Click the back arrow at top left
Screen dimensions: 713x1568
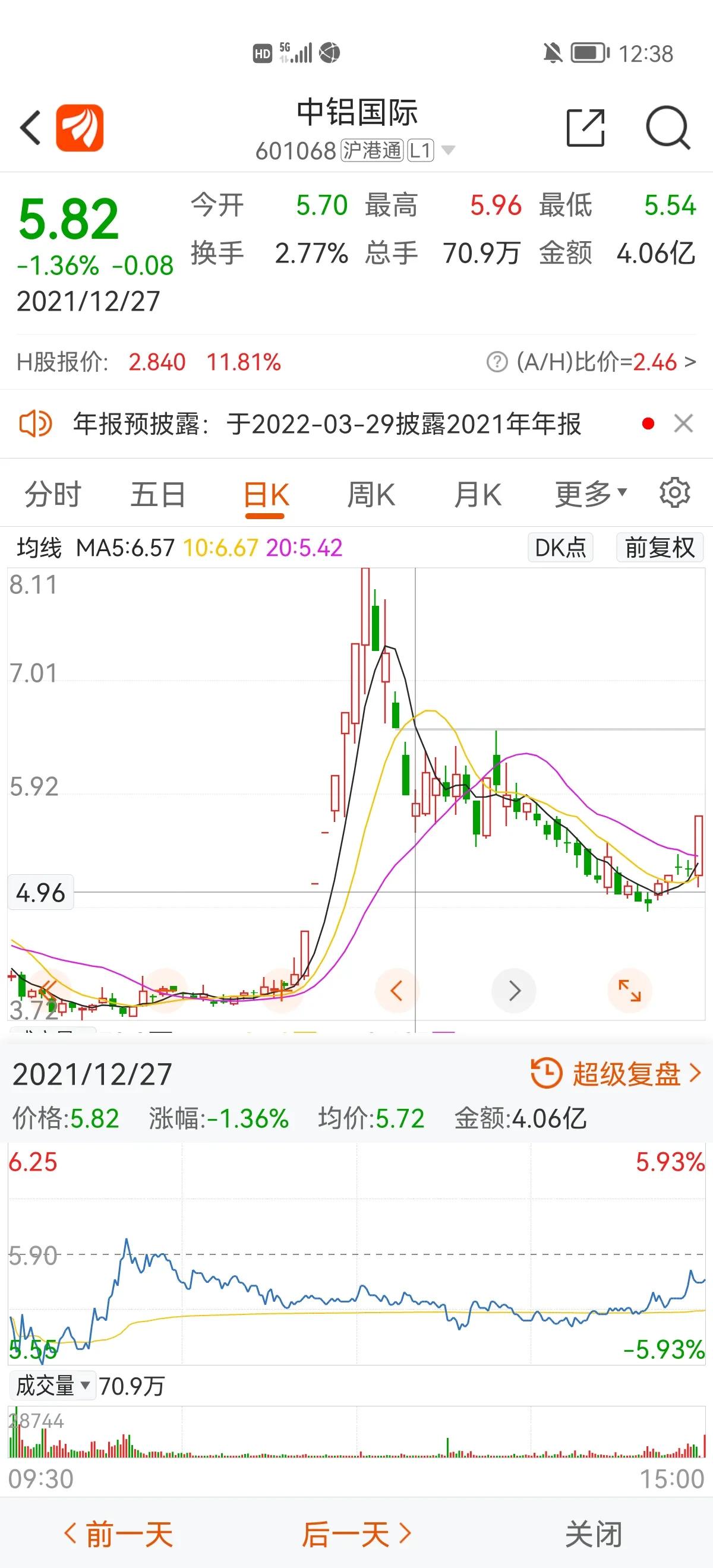click(x=30, y=128)
